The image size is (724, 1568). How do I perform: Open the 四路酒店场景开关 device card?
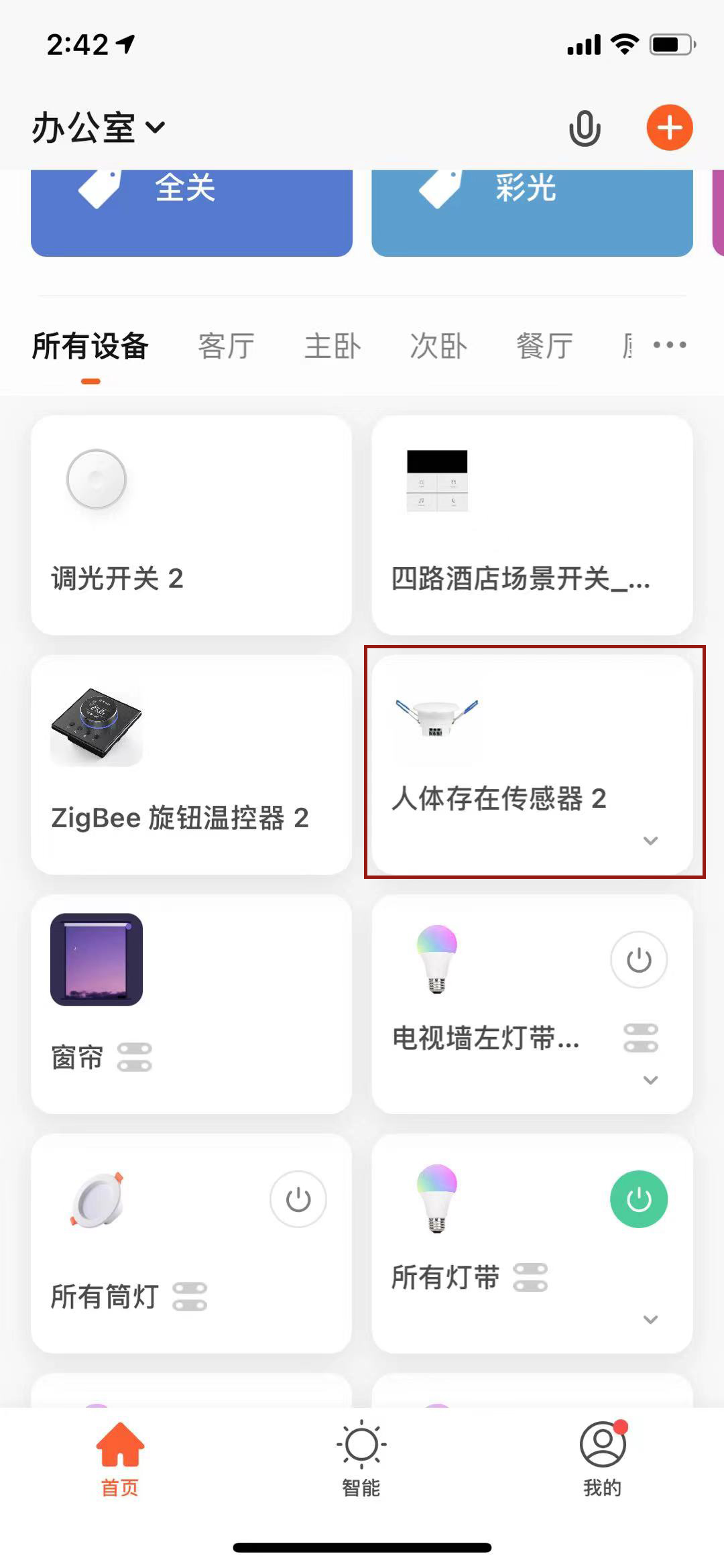pyautogui.click(x=532, y=525)
